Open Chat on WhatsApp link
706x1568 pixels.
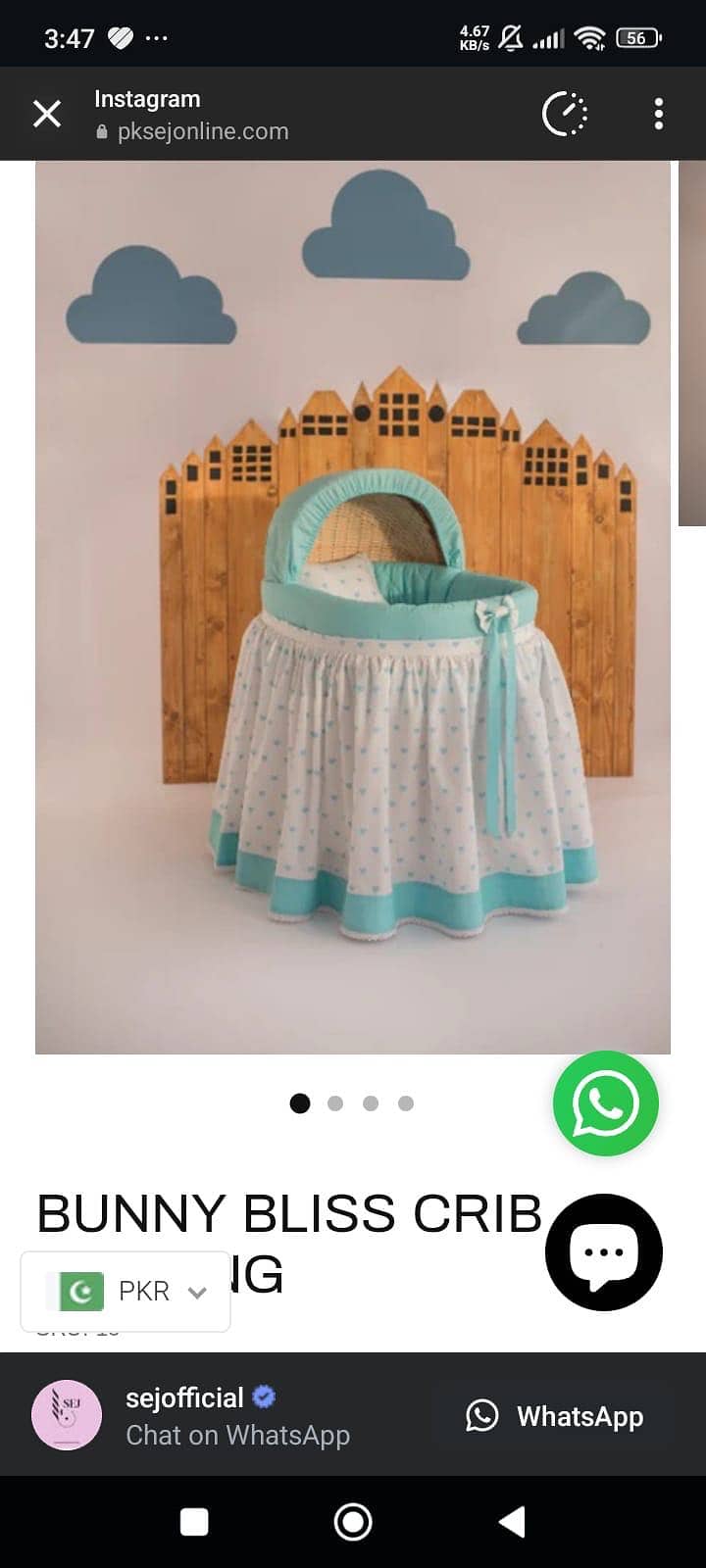[x=238, y=1435]
